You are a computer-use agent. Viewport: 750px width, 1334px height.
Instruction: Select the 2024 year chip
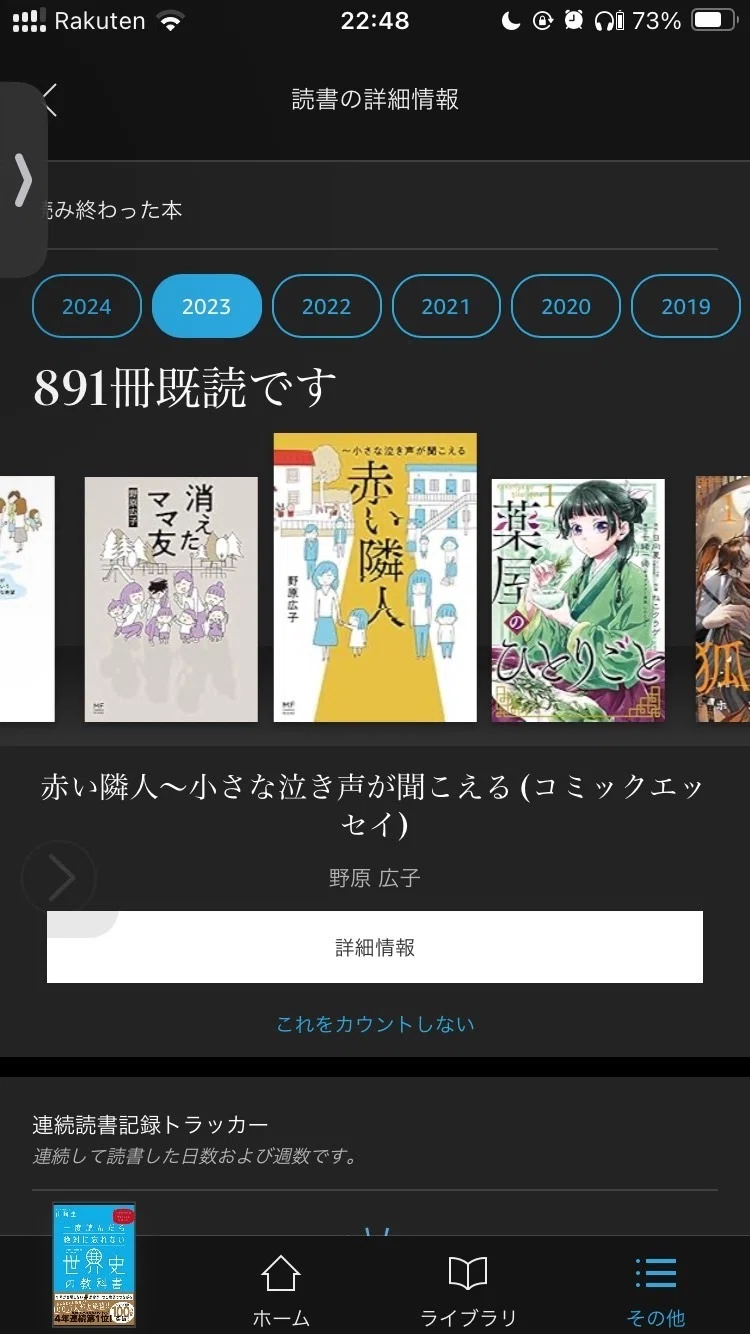[86, 306]
